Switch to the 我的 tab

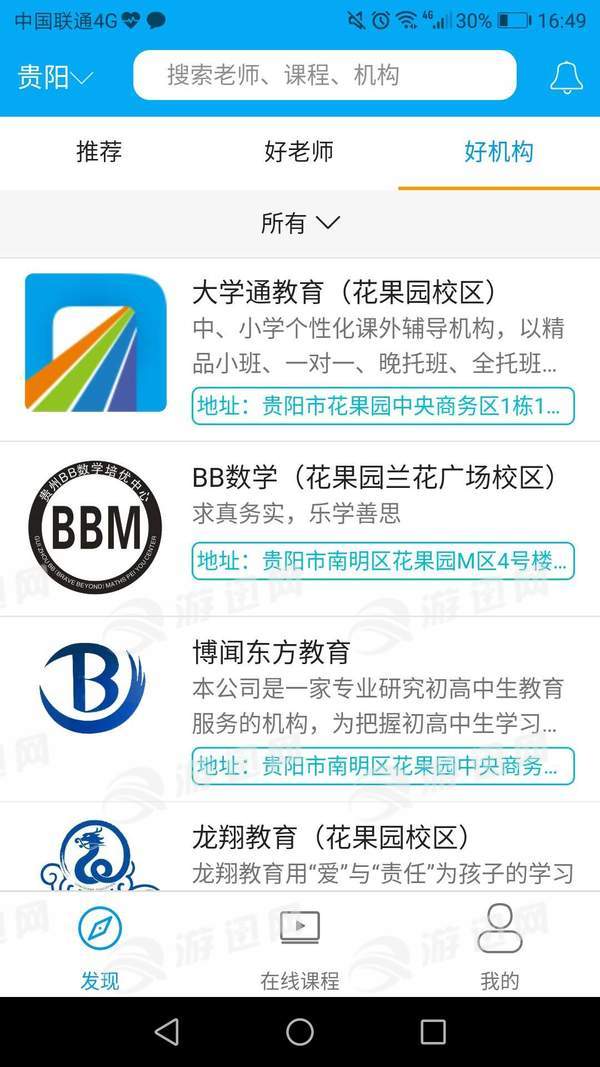click(x=499, y=945)
